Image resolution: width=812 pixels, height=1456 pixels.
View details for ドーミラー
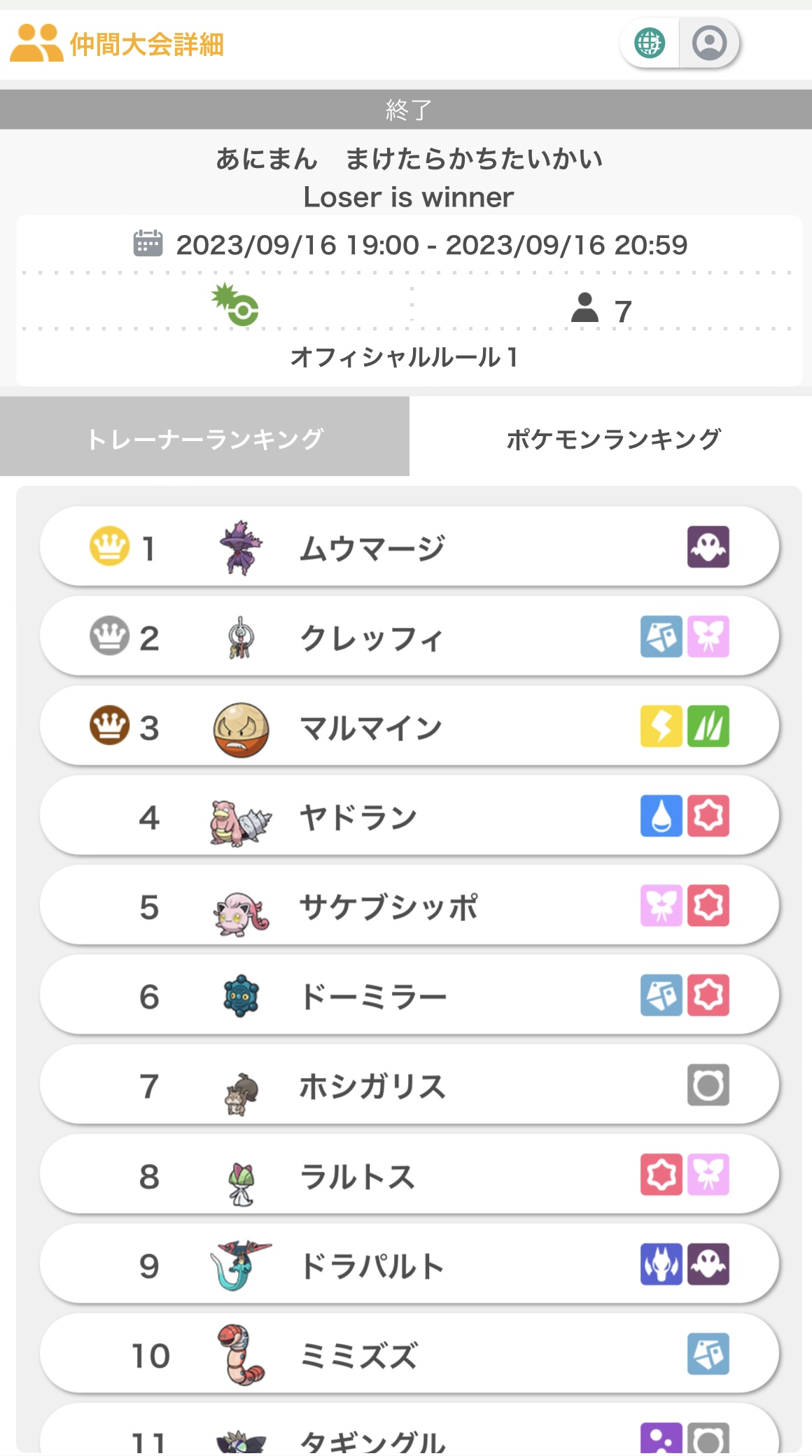[x=409, y=995]
